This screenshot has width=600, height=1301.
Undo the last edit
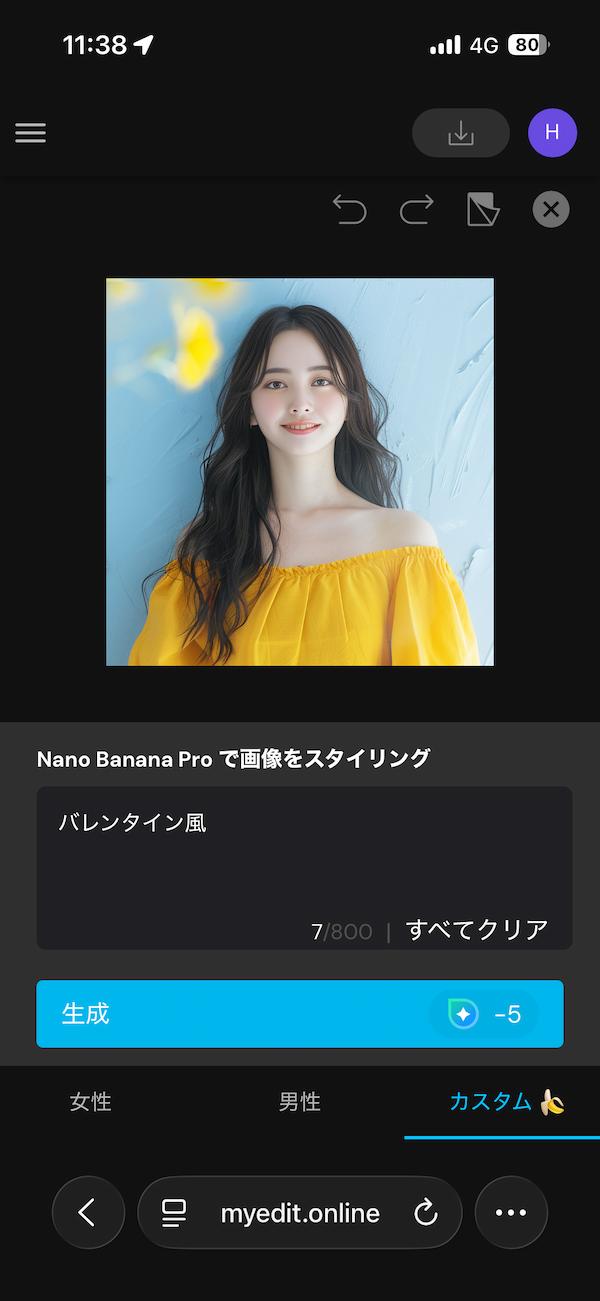click(x=350, y=210)
